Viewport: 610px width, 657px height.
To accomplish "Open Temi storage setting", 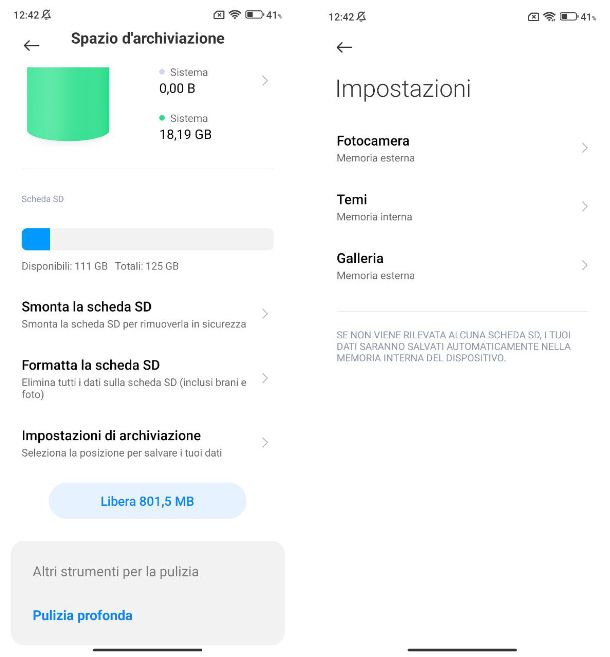I will (x=461, y=207).
